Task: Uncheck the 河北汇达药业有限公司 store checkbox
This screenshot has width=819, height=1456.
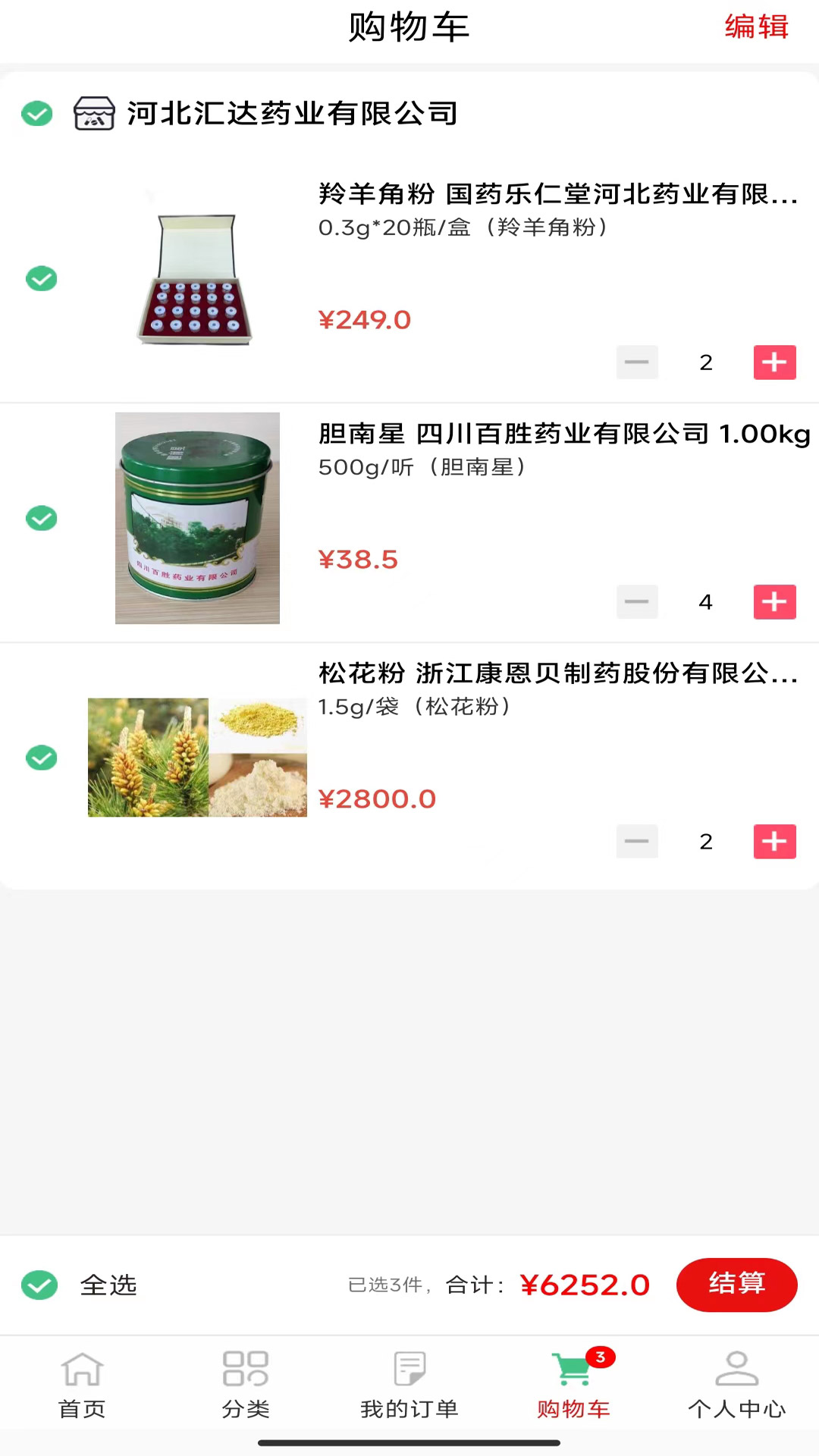Action: point(36,114)
